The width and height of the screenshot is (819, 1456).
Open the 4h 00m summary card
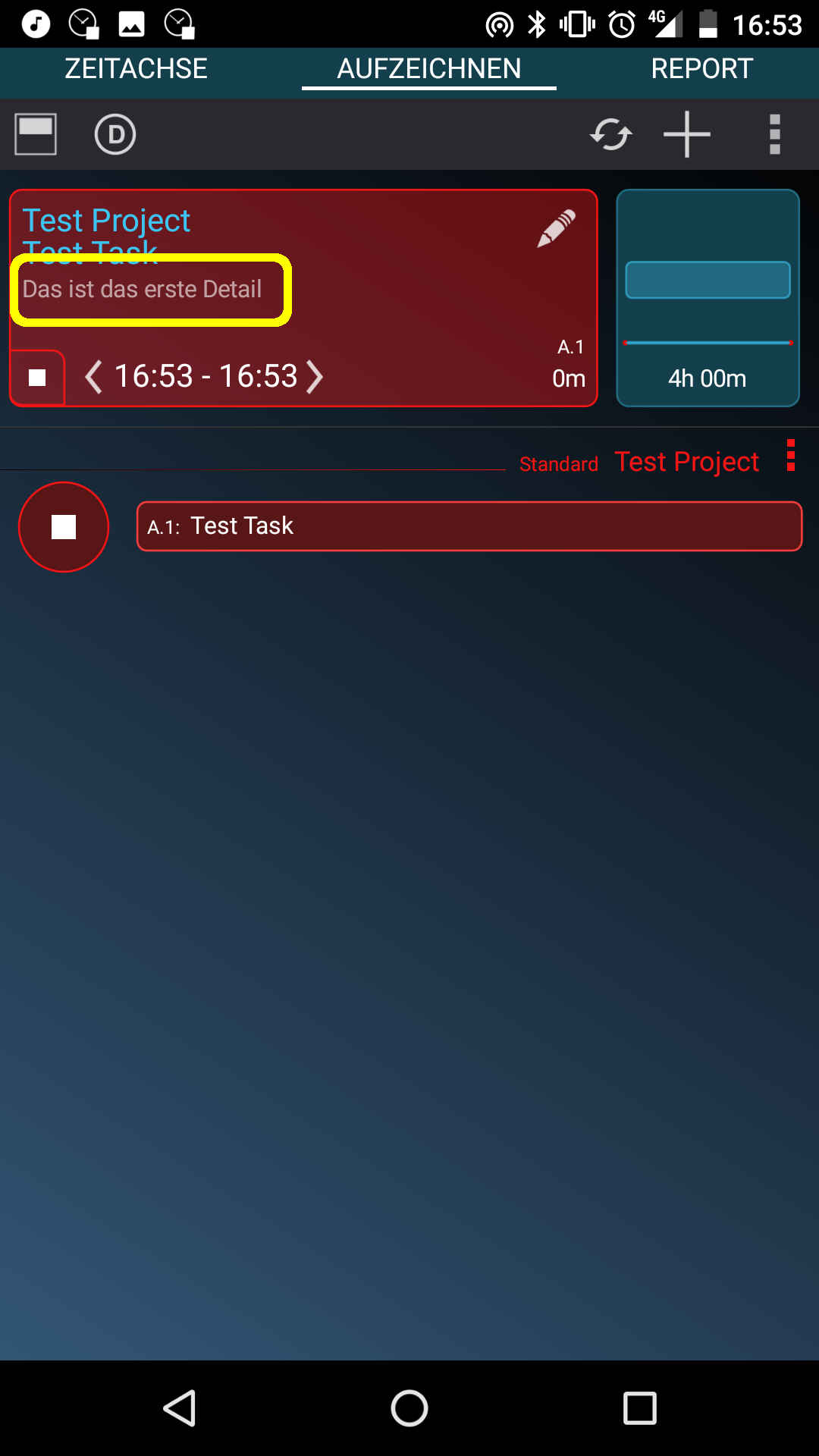pyautogui.click(x=708, y=298)
